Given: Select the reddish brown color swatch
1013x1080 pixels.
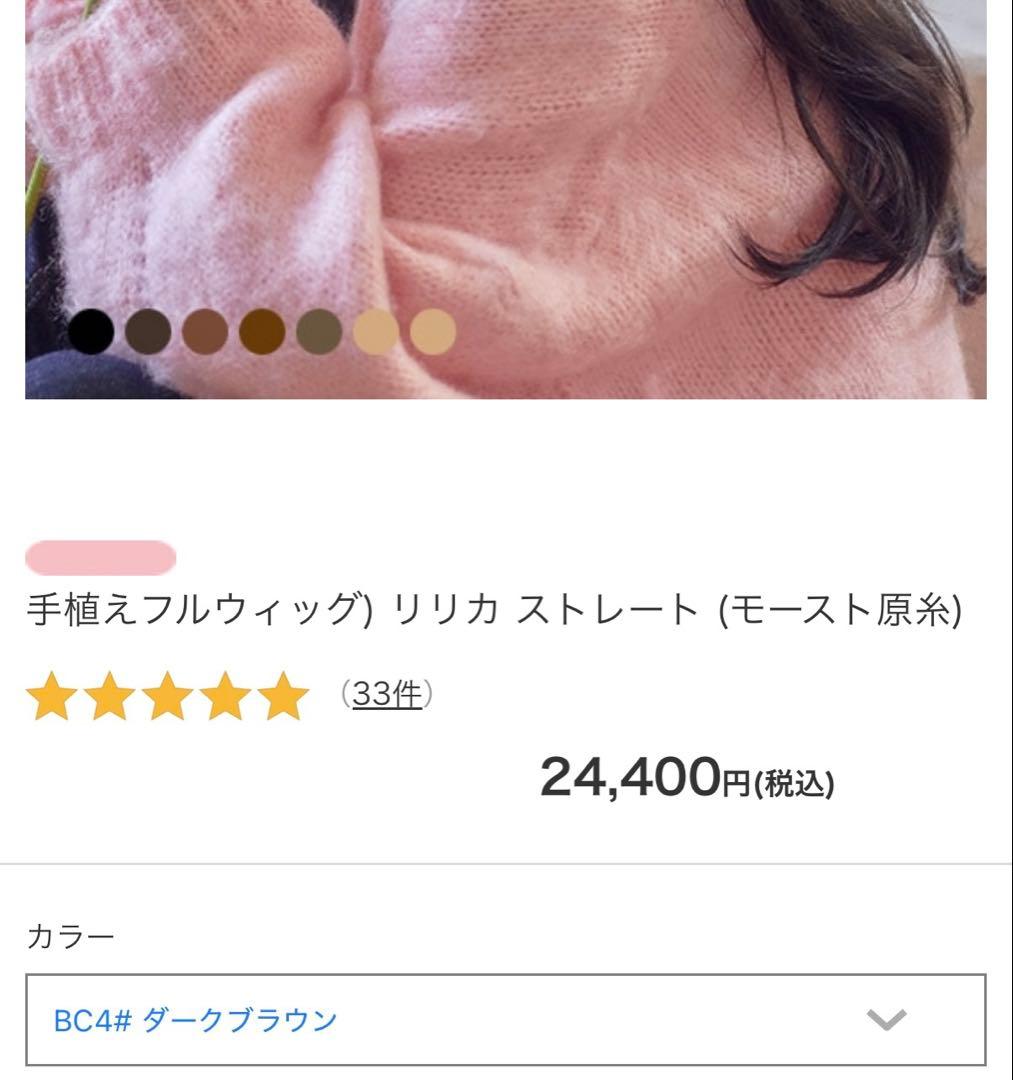Looking at the screenshot, I should click(207, 331).
